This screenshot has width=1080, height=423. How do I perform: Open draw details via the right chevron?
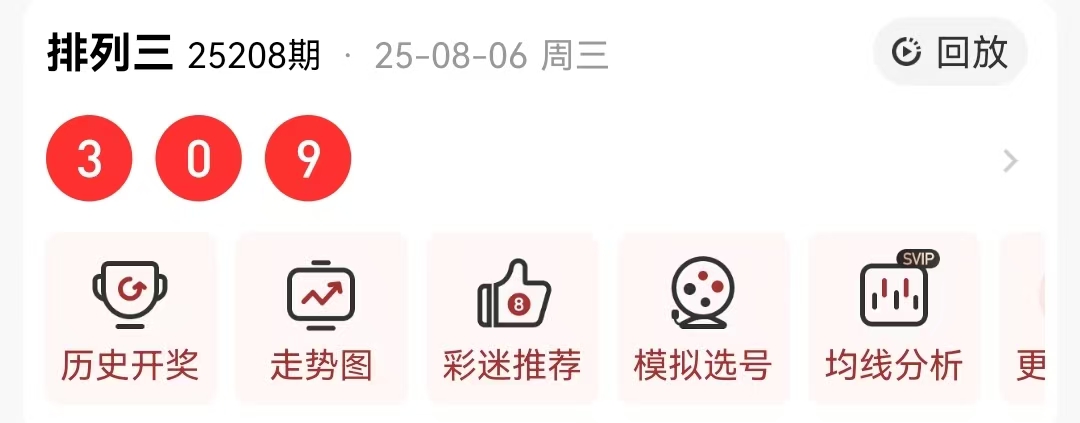[1010, 160]
